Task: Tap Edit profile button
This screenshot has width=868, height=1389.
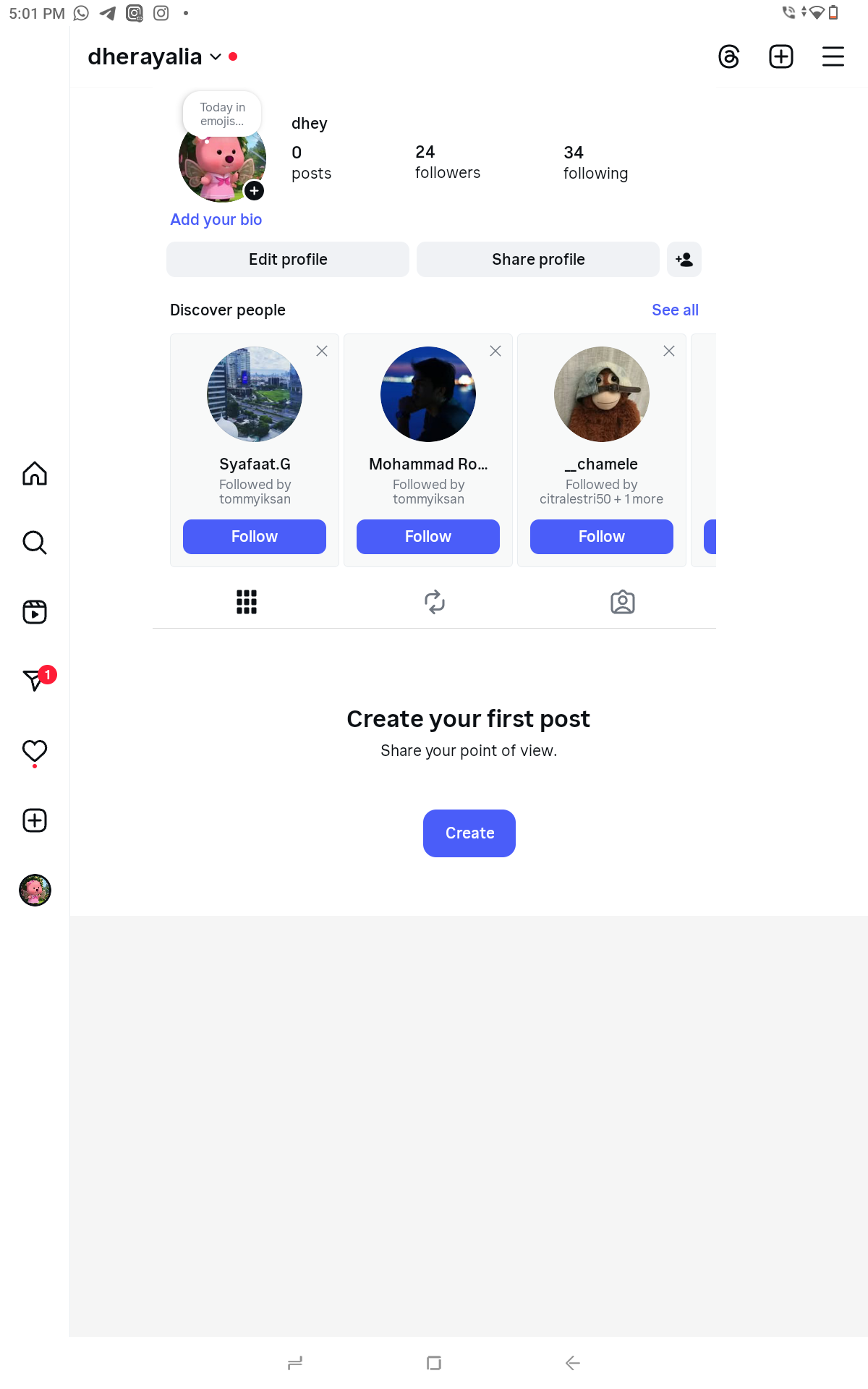Action: [x=288, y=260]
